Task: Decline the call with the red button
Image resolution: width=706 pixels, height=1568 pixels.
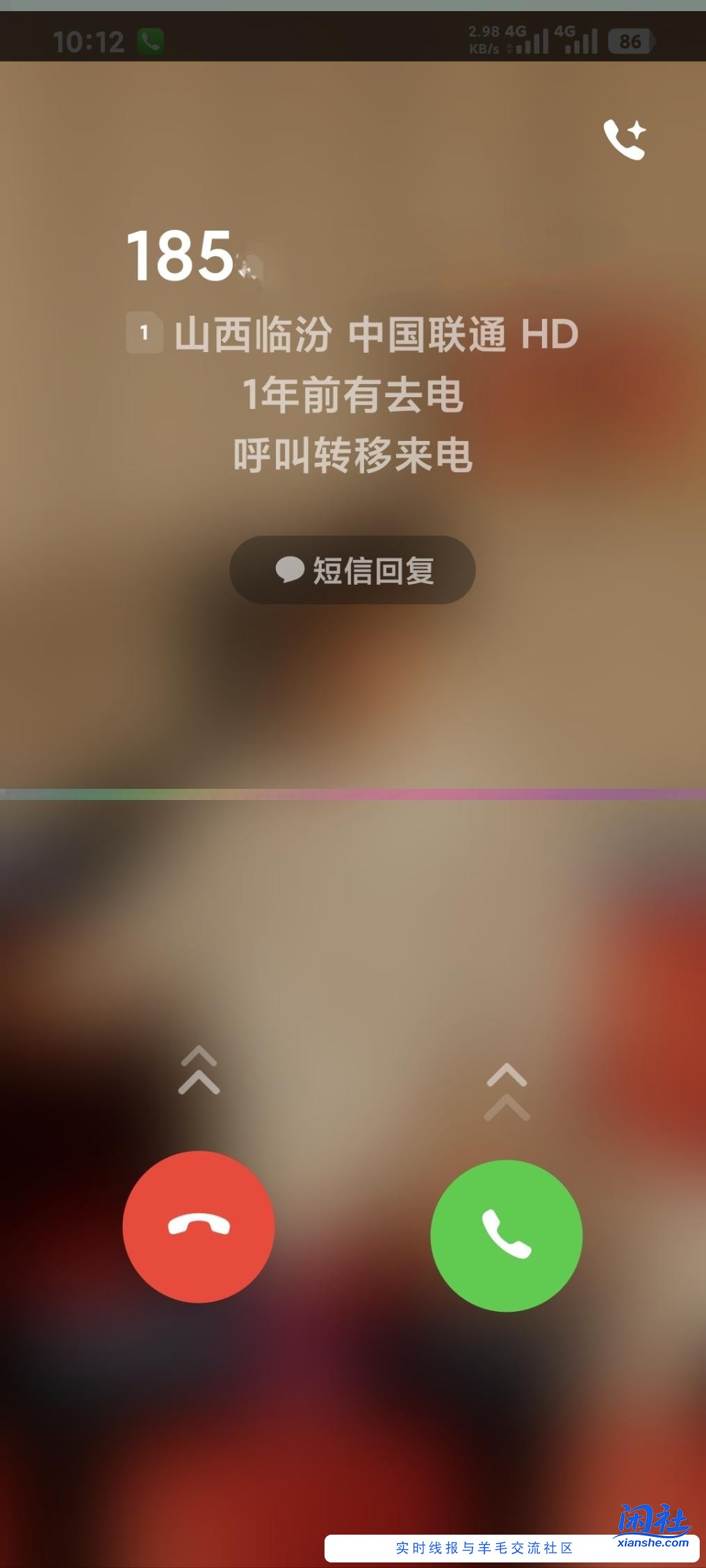Action: [199, 1226]
